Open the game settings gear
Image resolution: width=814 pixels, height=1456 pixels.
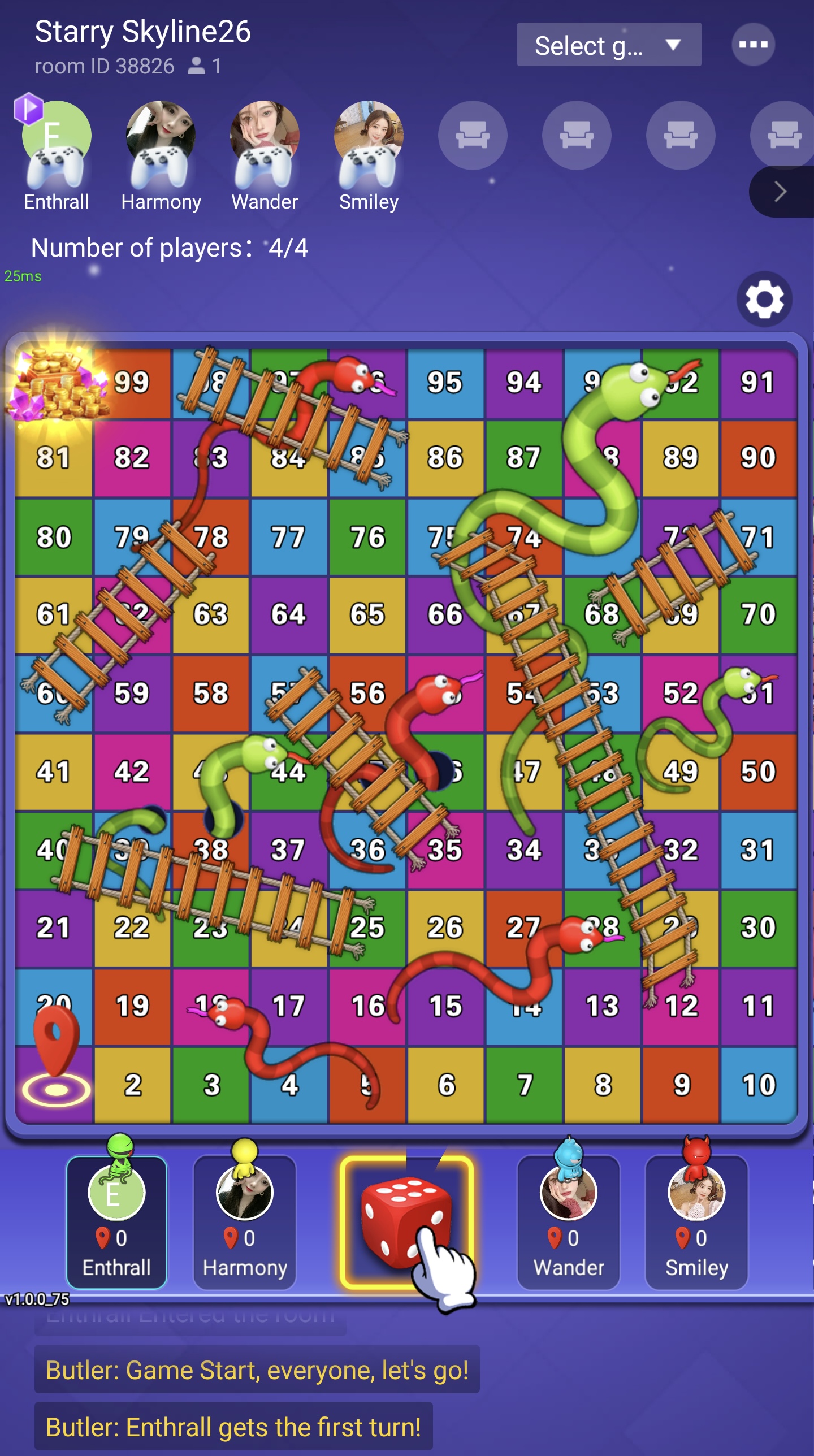764,299
